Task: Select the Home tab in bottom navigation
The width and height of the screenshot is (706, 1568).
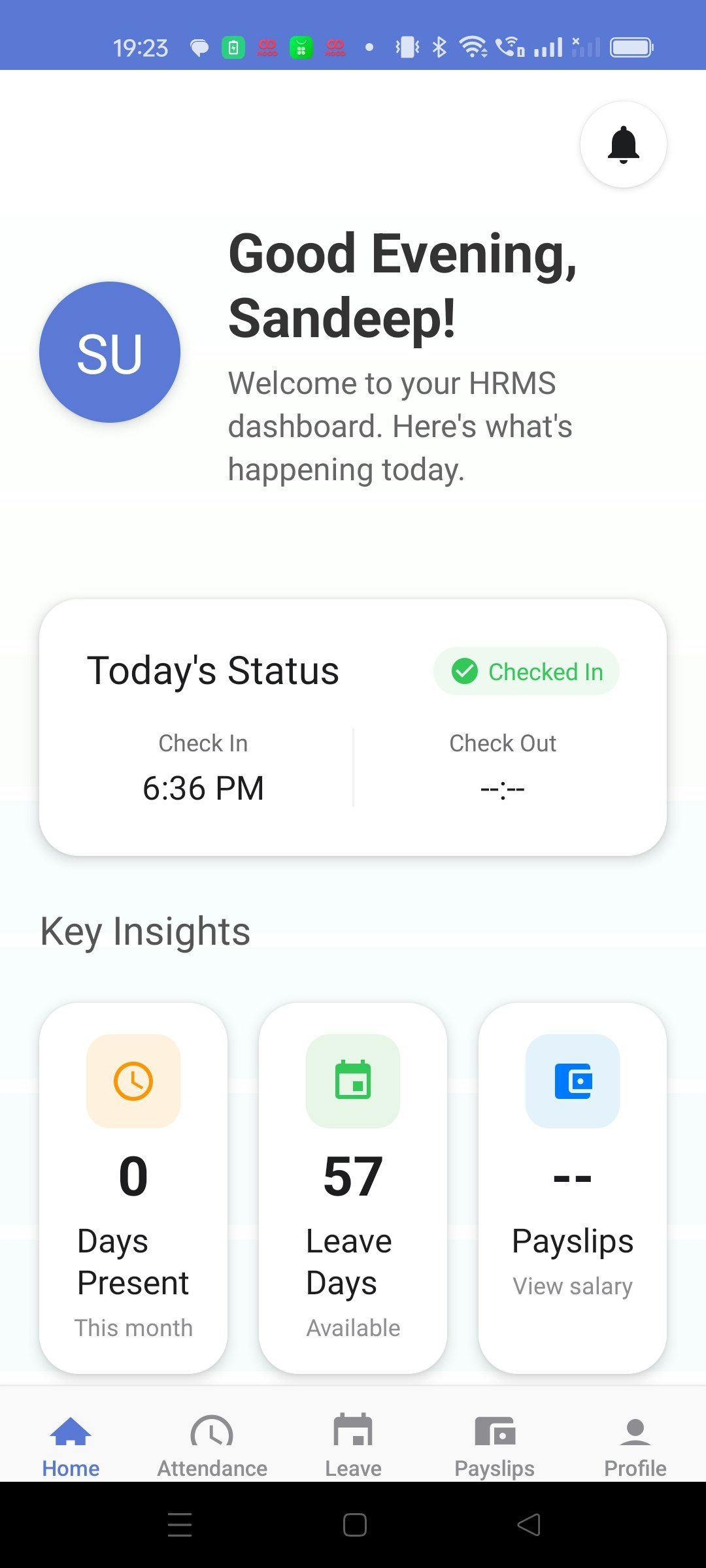Action: (x=71, y=1444)
